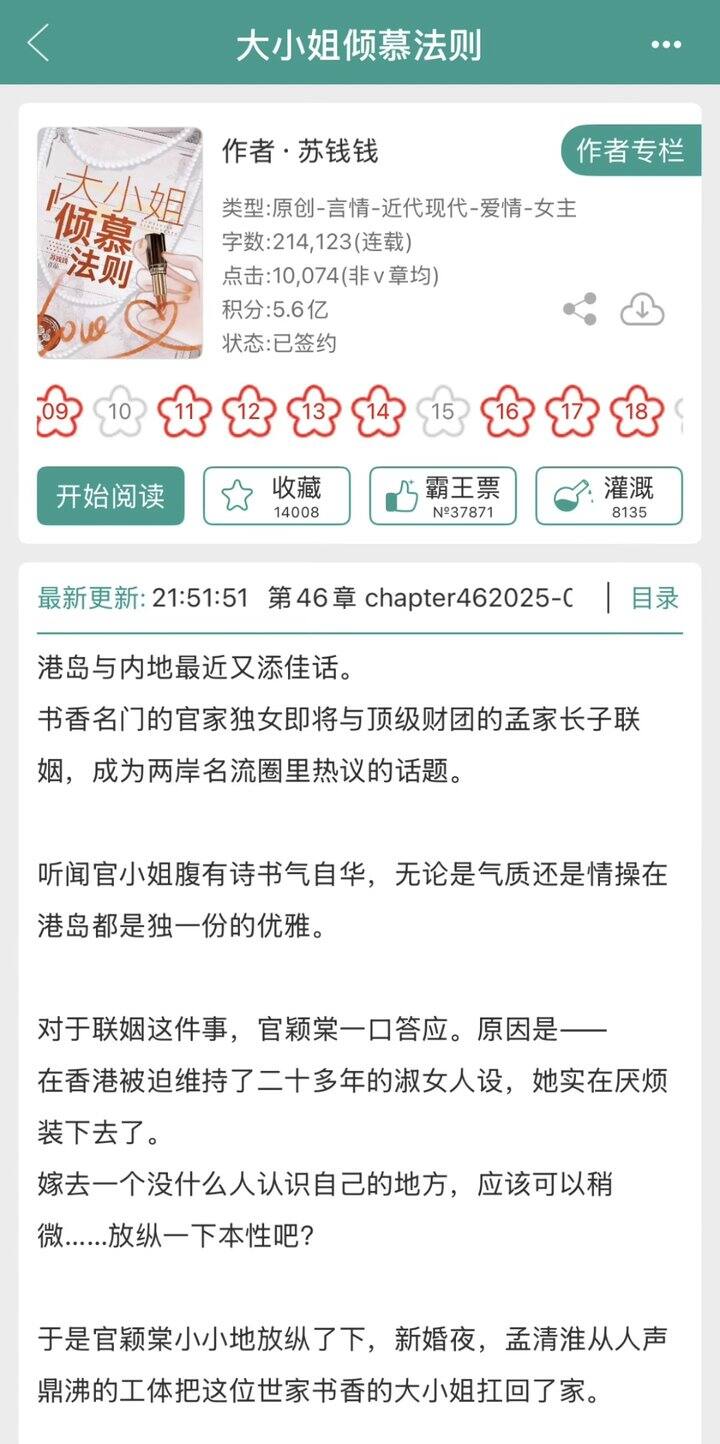
Task: Tap the 灌溉 button
Action: [609, 495]
